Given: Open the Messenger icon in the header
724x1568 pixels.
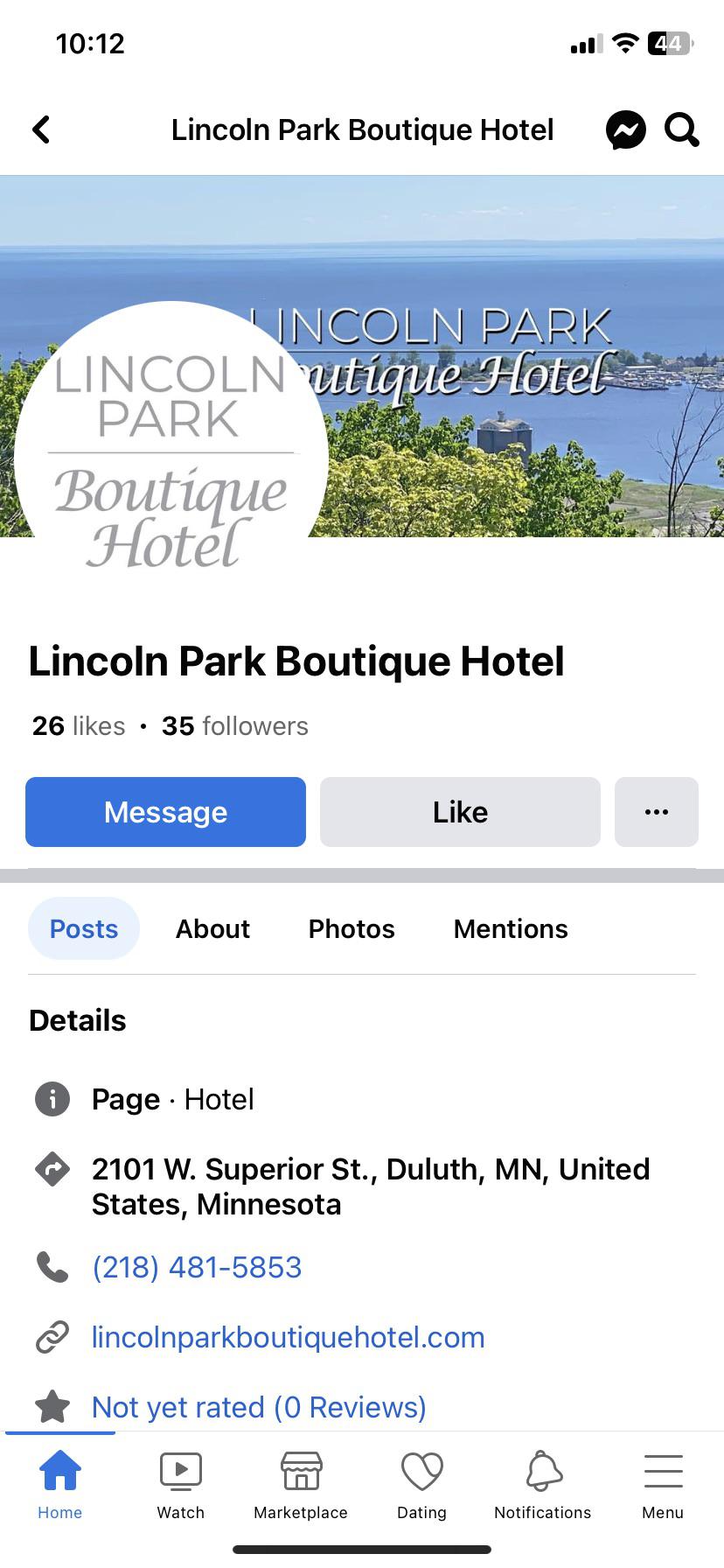Looking at the screenshot, I should (x=624, y=129).
